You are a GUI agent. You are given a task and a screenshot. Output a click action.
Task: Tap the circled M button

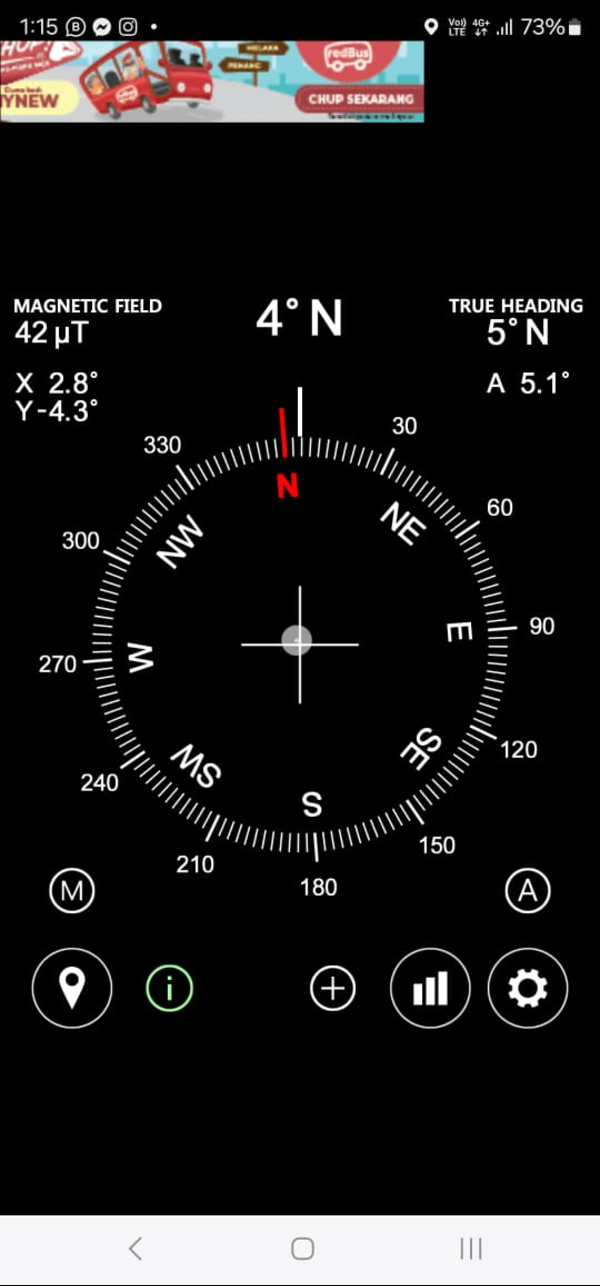(72, 891)
